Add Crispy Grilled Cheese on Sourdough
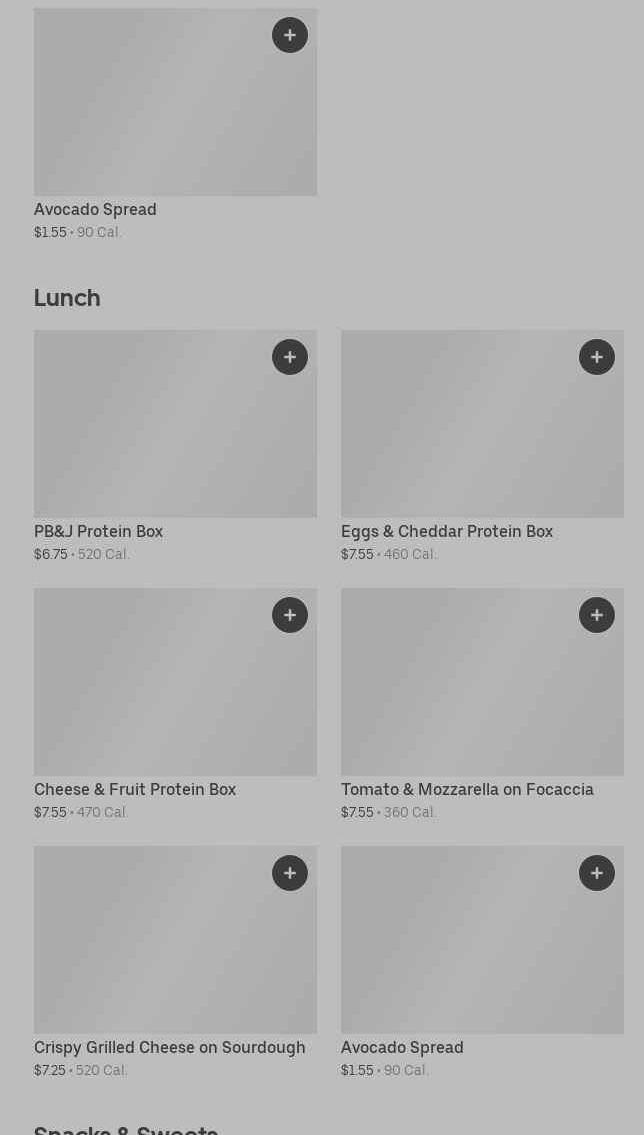This screenshot has height=1135, width=644. tap(290, 873)
